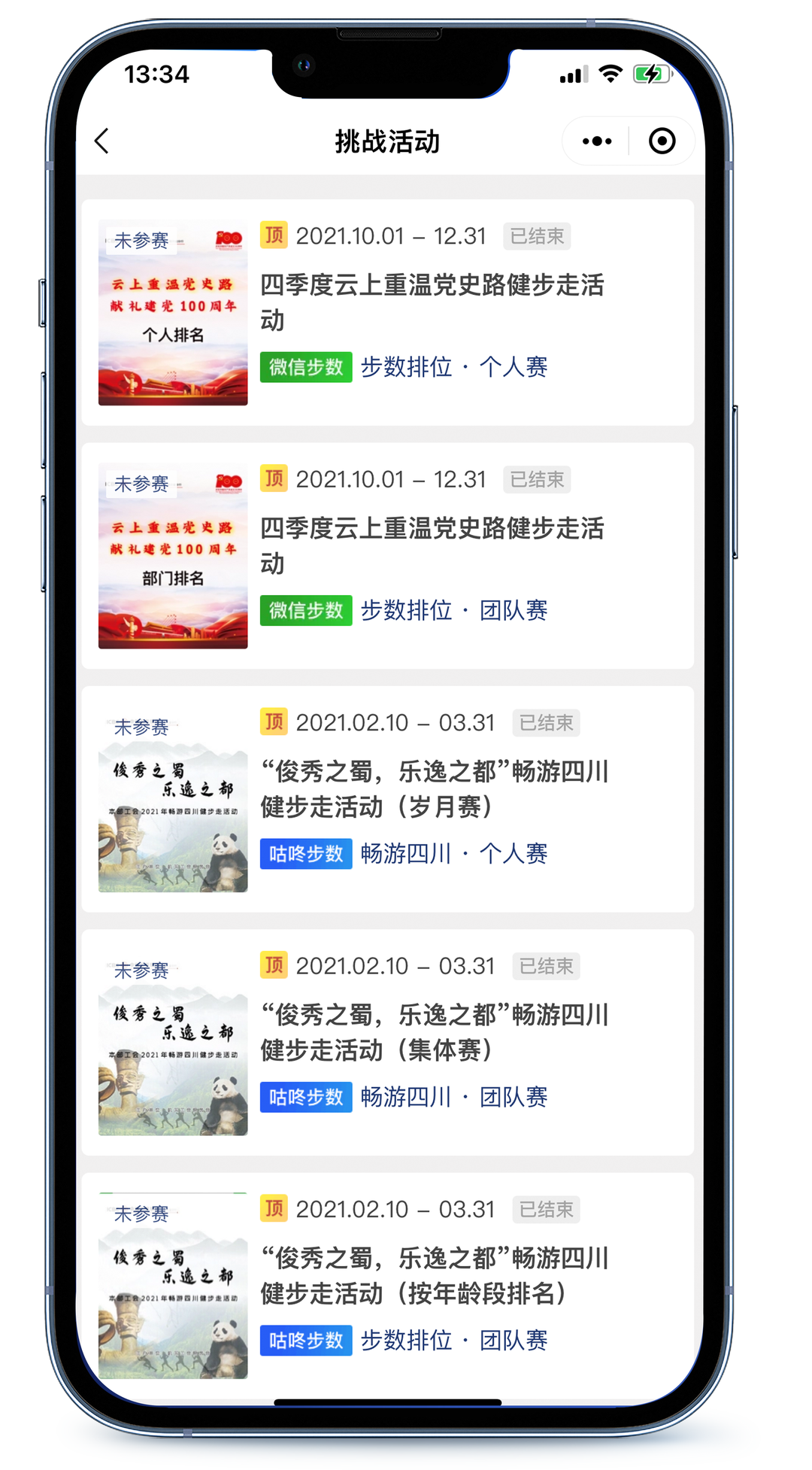Close the mini program via circle button
The image size is (812, 1470).
coord(662,141)
